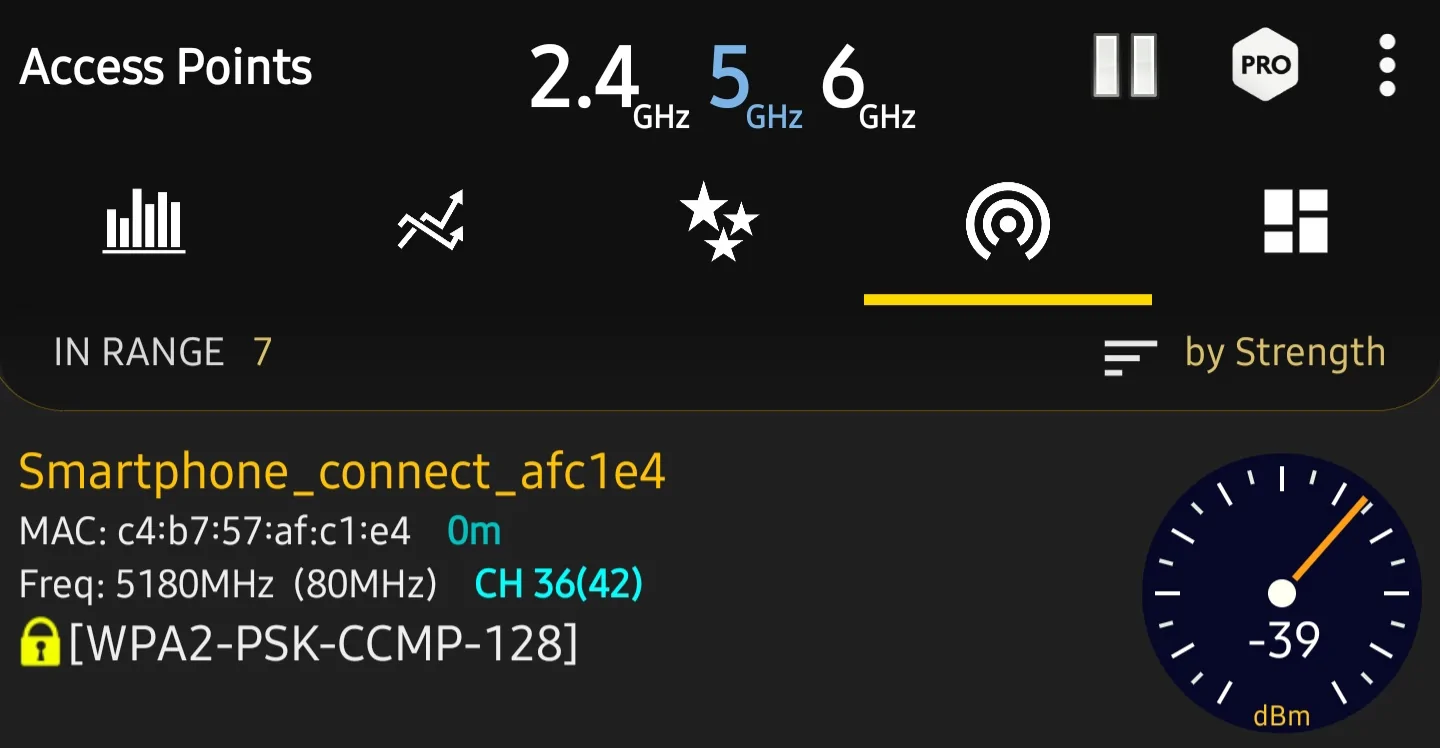Open the PRO upgrade badge
Image resolution: width=1440 pixels, height=748 pixels.
(1265, 65)
